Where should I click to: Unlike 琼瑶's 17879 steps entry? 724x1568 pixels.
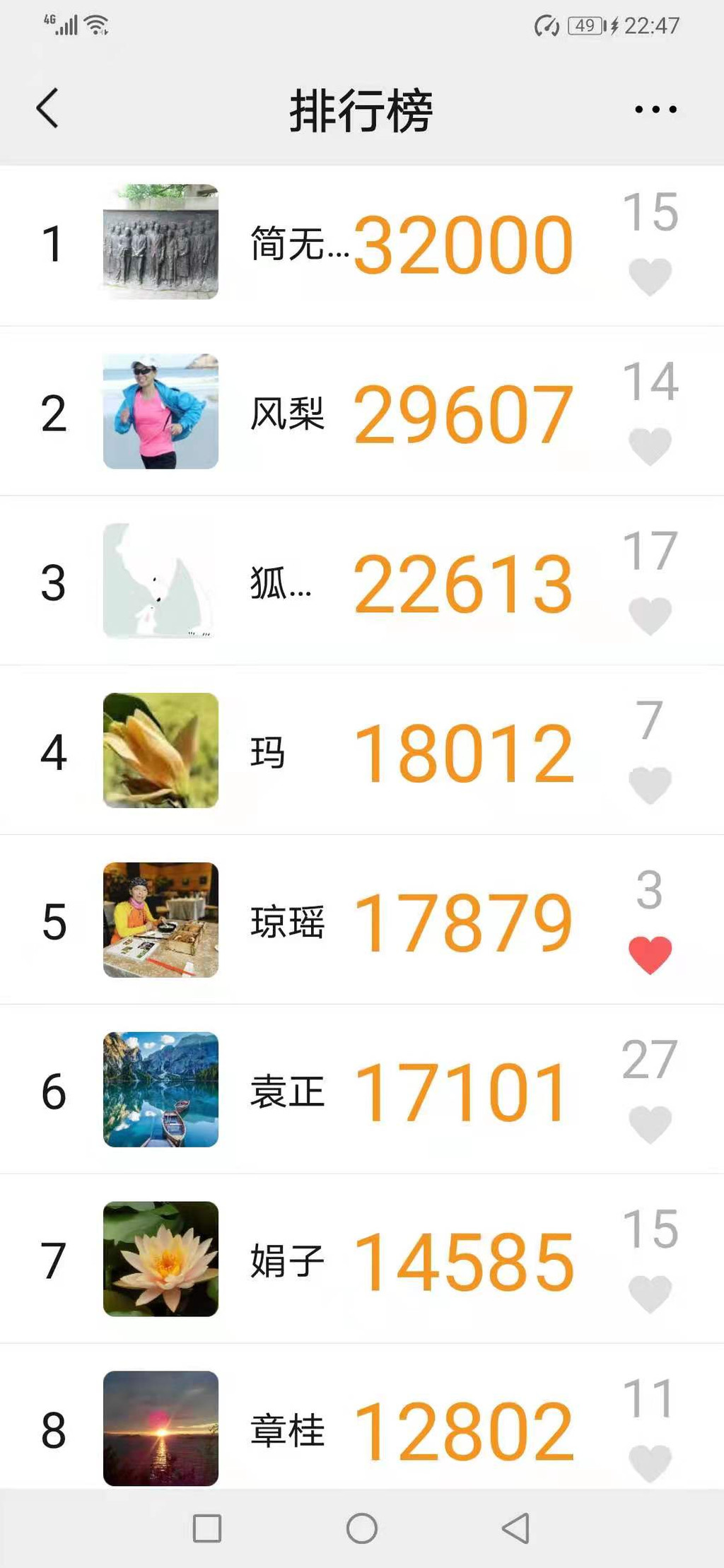650,954
